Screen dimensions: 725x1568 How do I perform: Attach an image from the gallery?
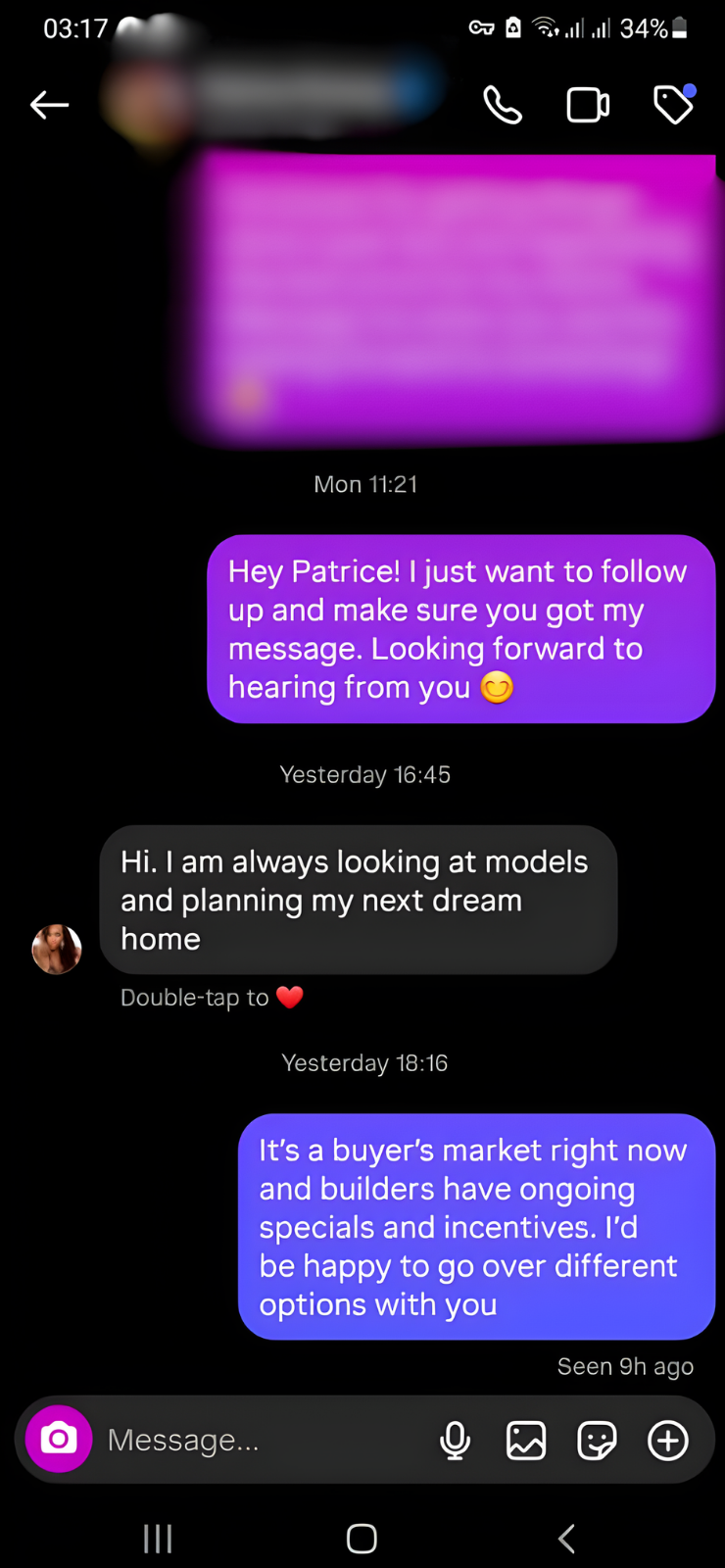[x=526, y=1440]
